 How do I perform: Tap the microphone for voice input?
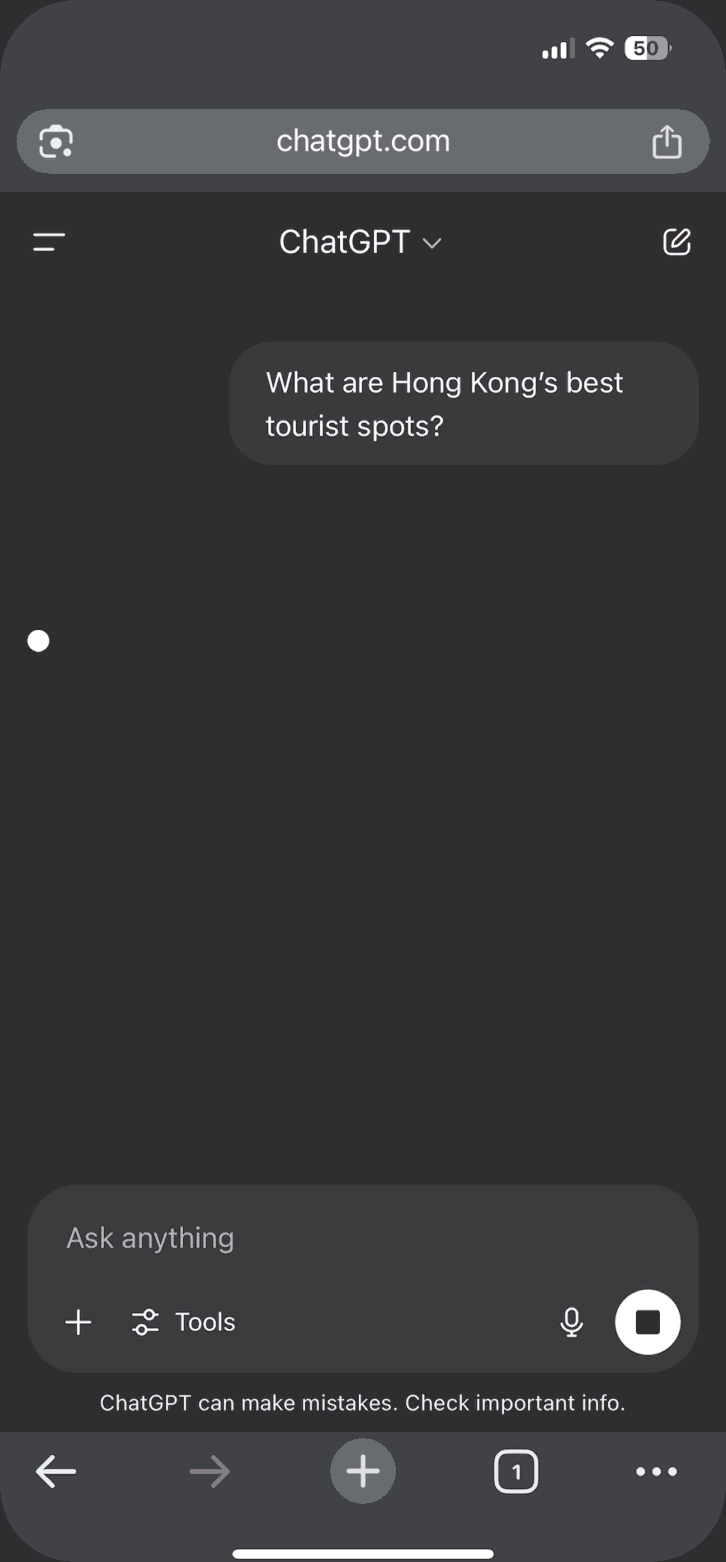pos(571,1322)
